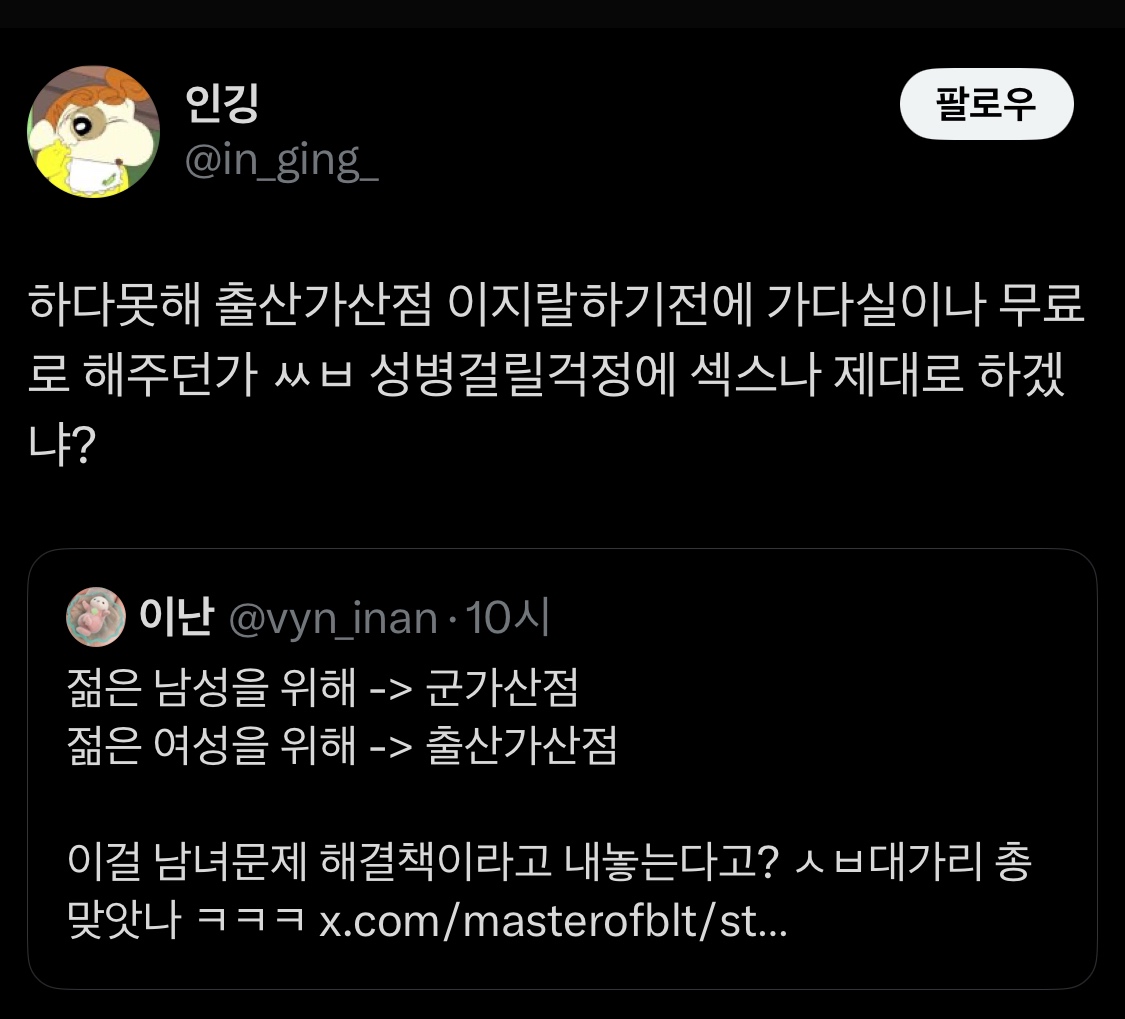Open 인깅's profile picture

[x=93, y=132]
